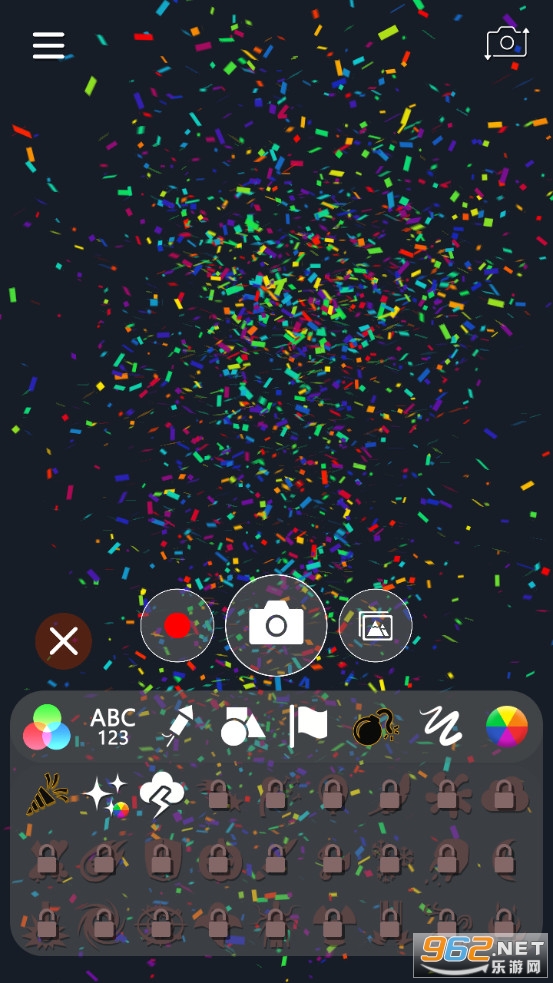The height and width of the screenshot is (983, 553).
Task: Open the RGB color circles tool
Action: 46,727
